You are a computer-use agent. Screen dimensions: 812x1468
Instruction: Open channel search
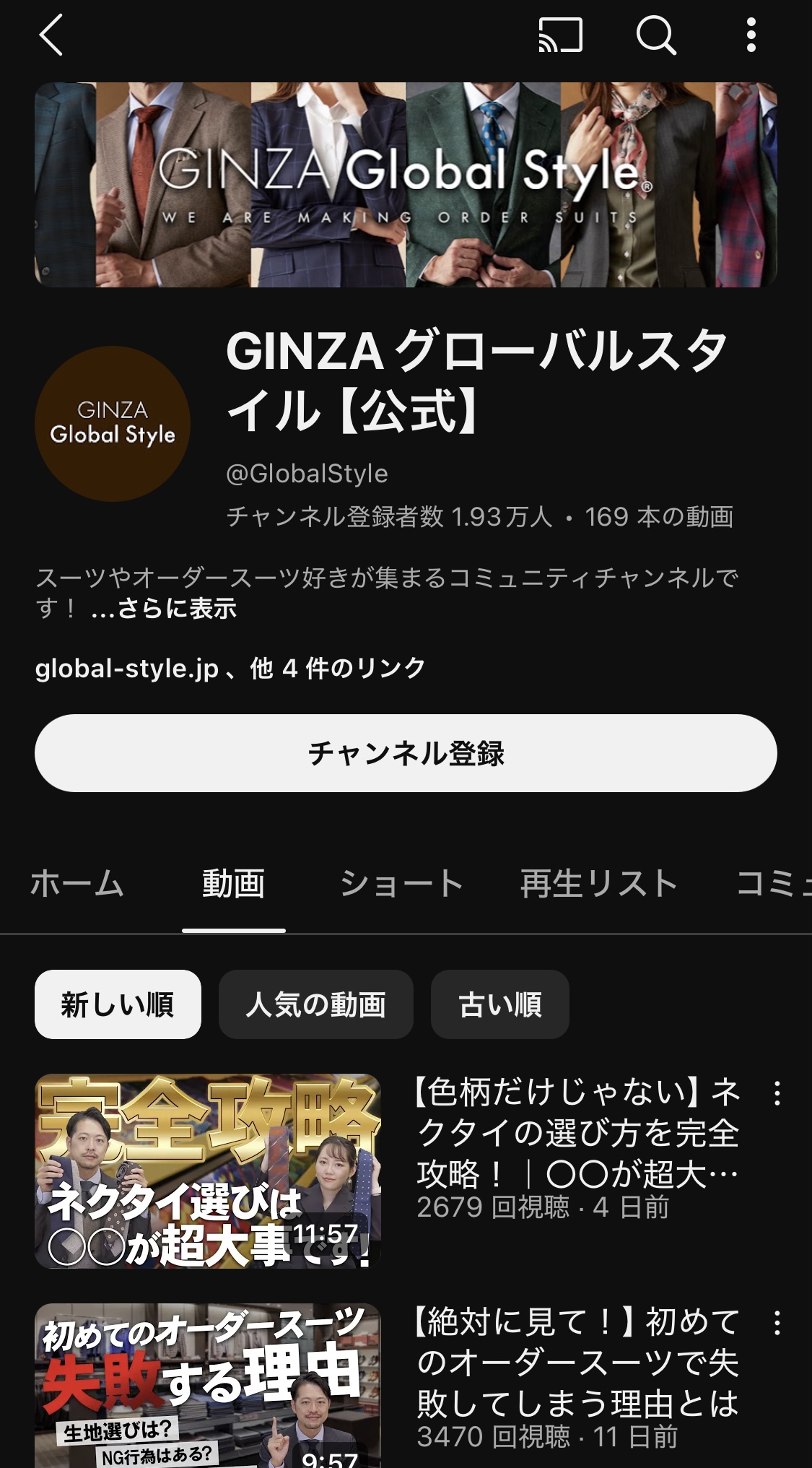[655, 35]
